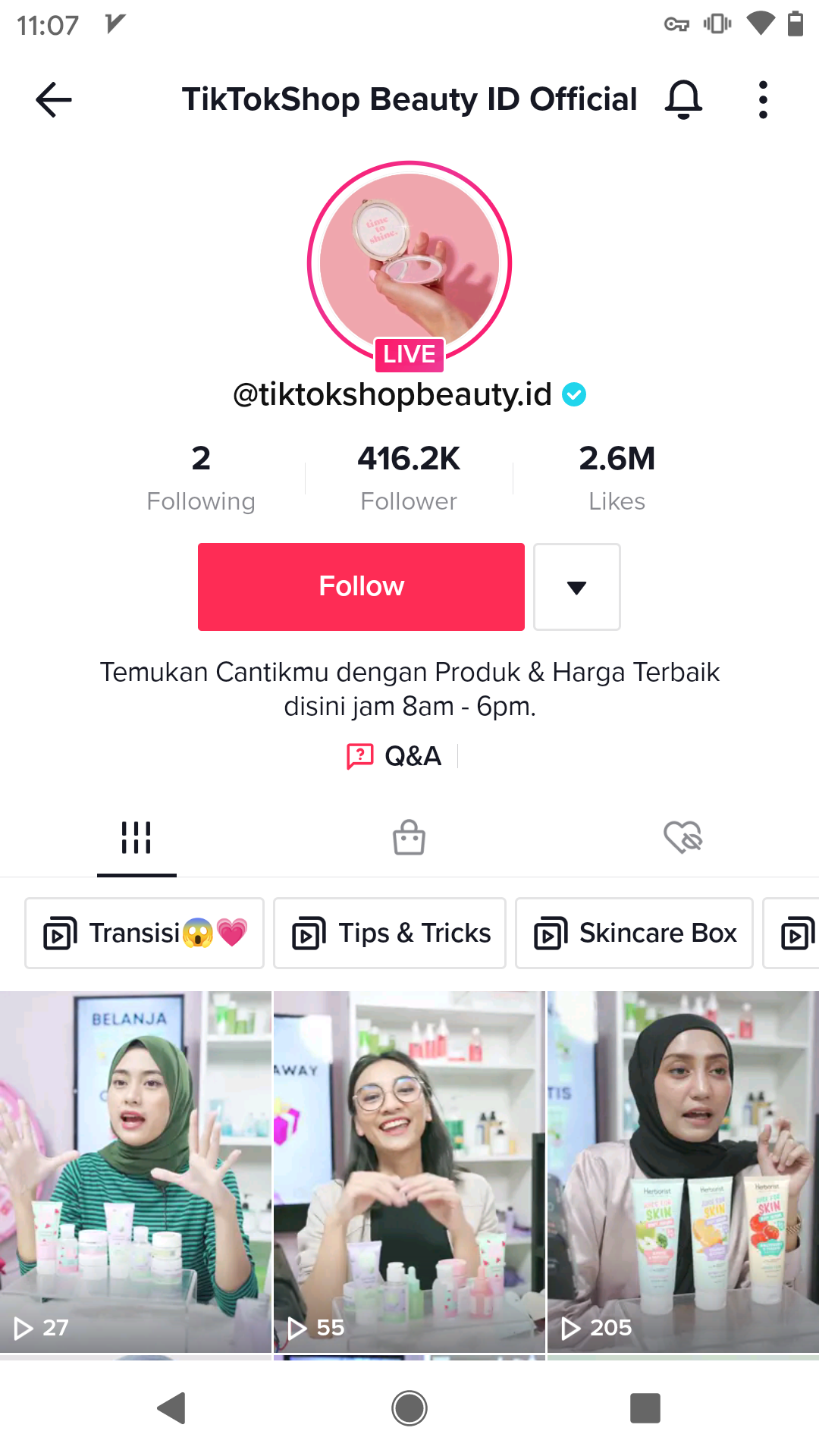View the 416.2K Follower list
Screen dimensions: 819x1456
409,478
